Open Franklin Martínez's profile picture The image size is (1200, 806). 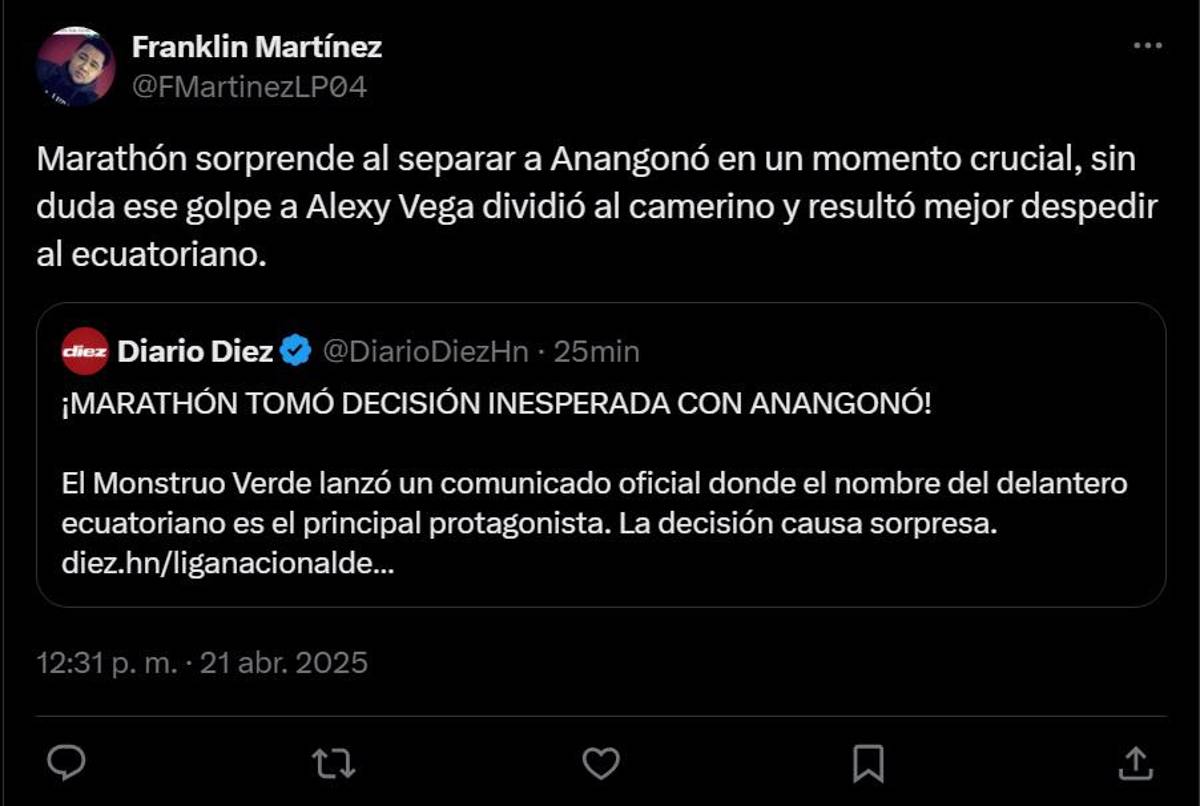tap(76, 68)
